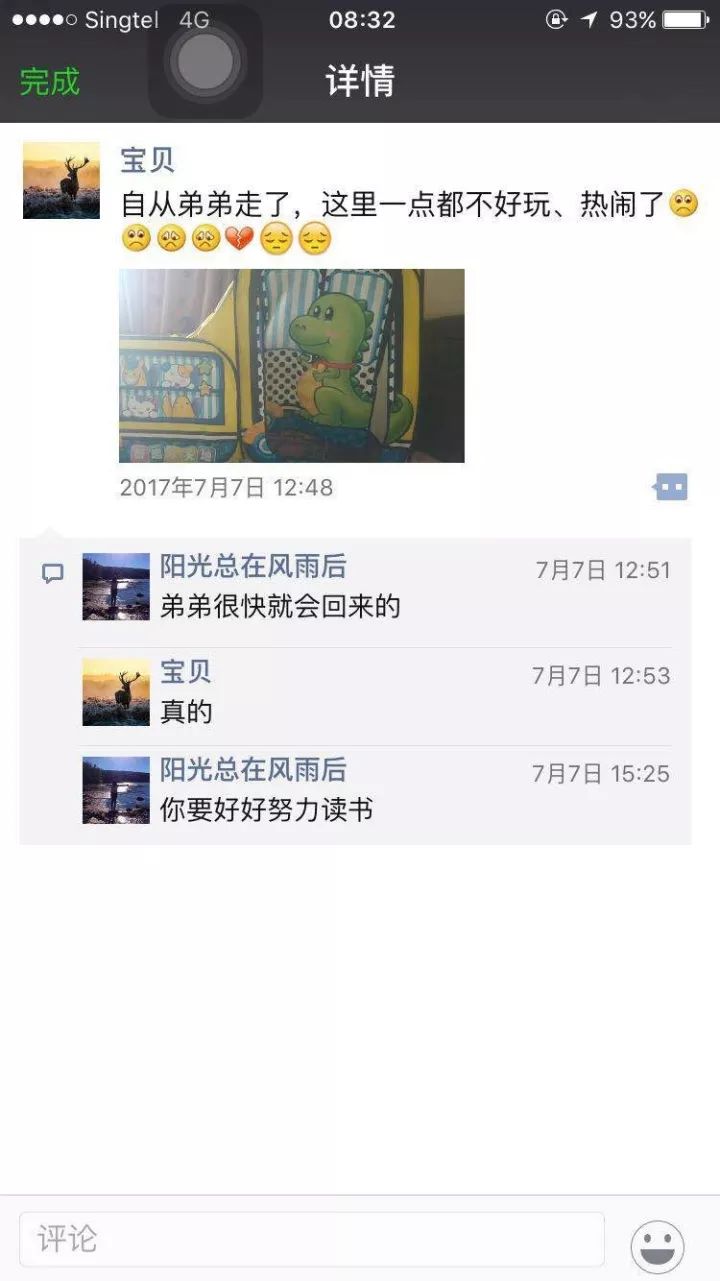Tap 完成 to close the details
720x1281 pixels.
(50, 81)
